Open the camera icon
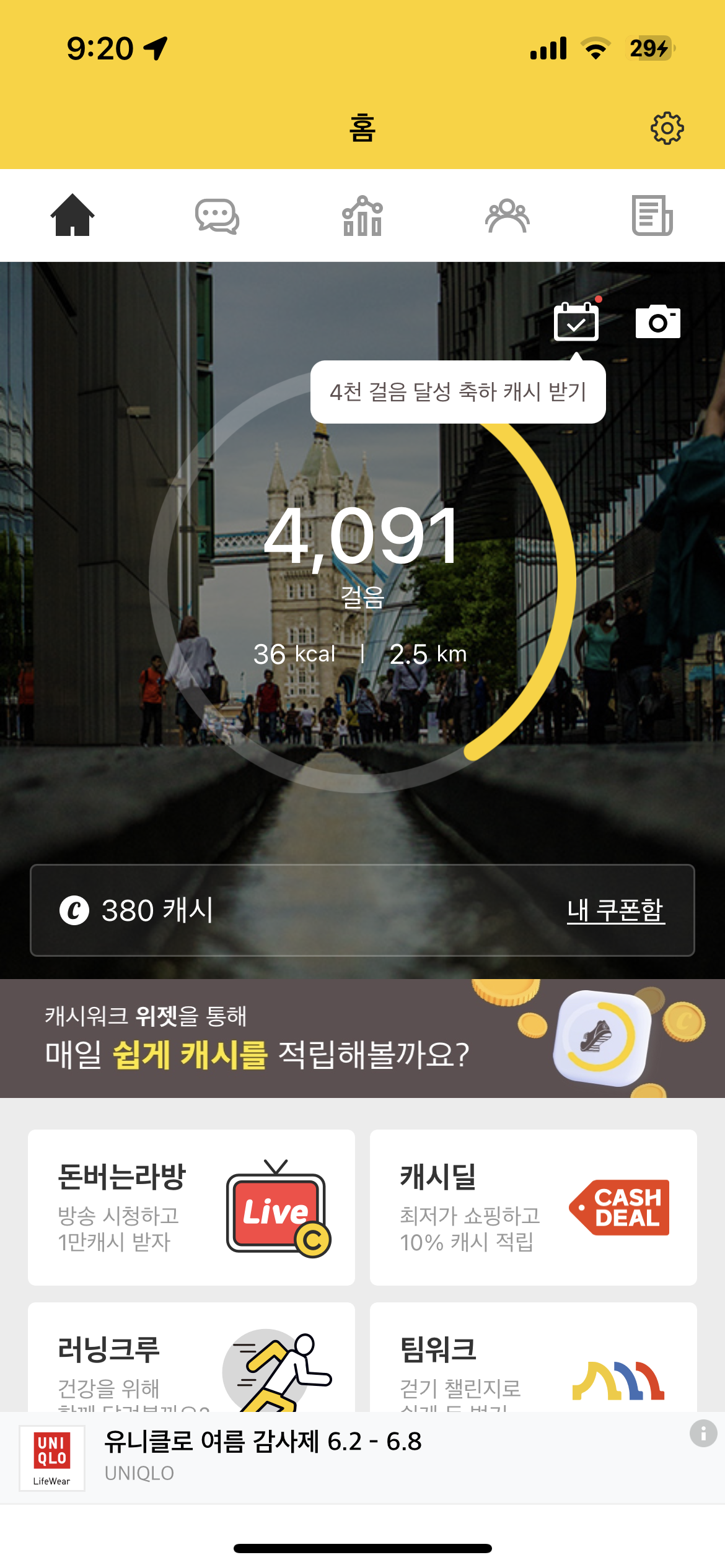The width and height of the screenshot is (725, 1568). pos(657,322)
